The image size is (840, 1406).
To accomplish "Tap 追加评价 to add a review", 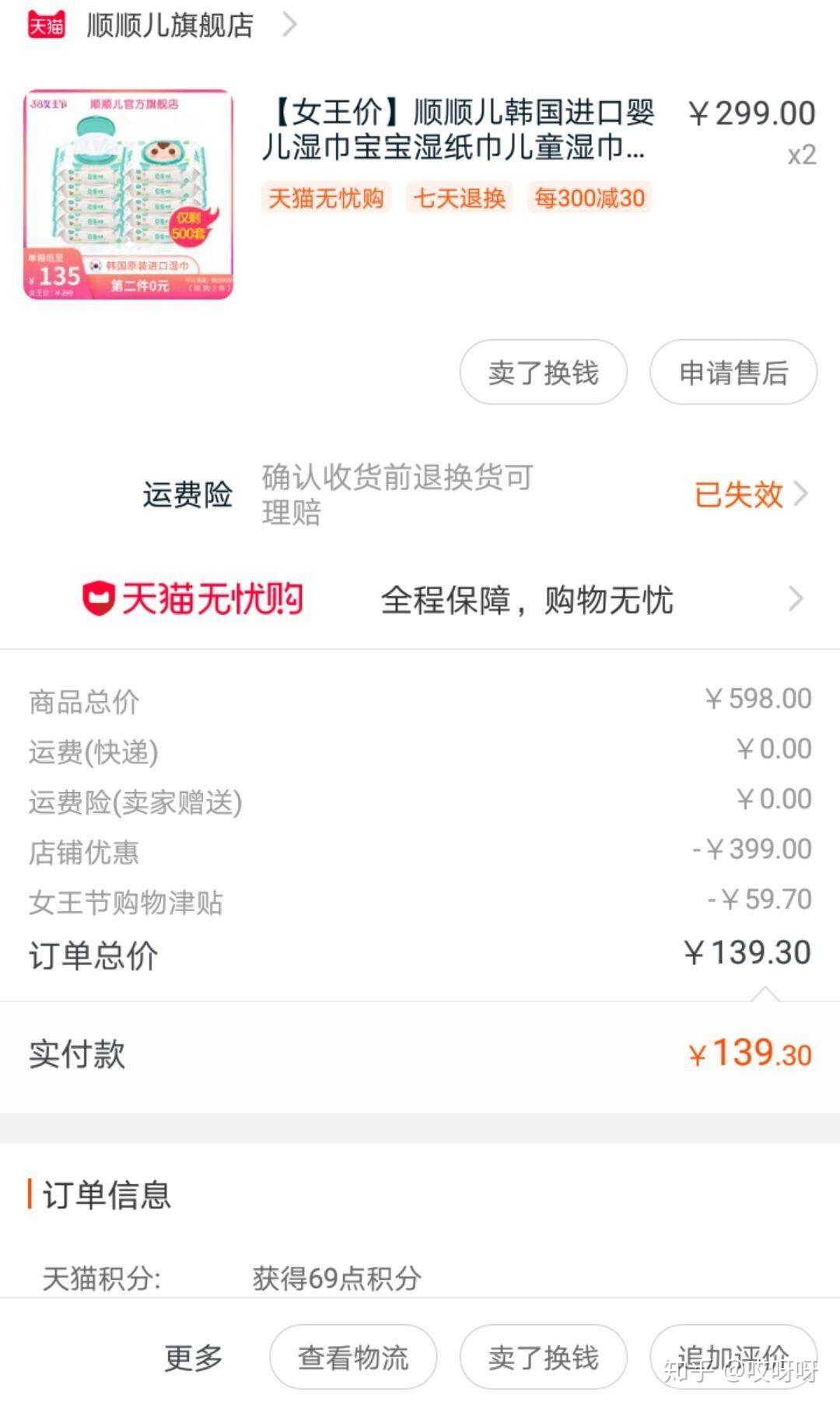I will pyautogui.click(x=733, y=1358).
